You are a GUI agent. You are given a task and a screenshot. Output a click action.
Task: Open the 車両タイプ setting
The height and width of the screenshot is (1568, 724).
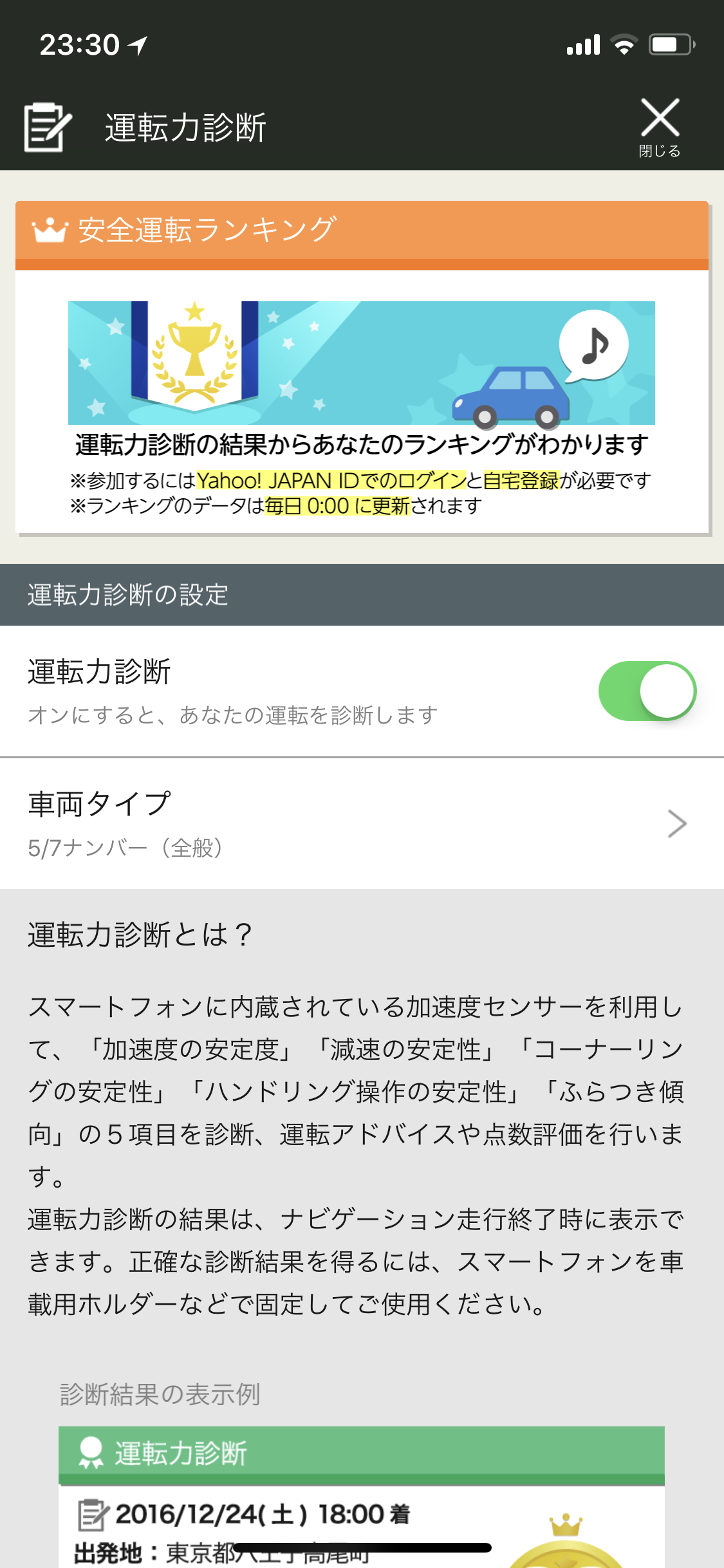coord(362,824)
